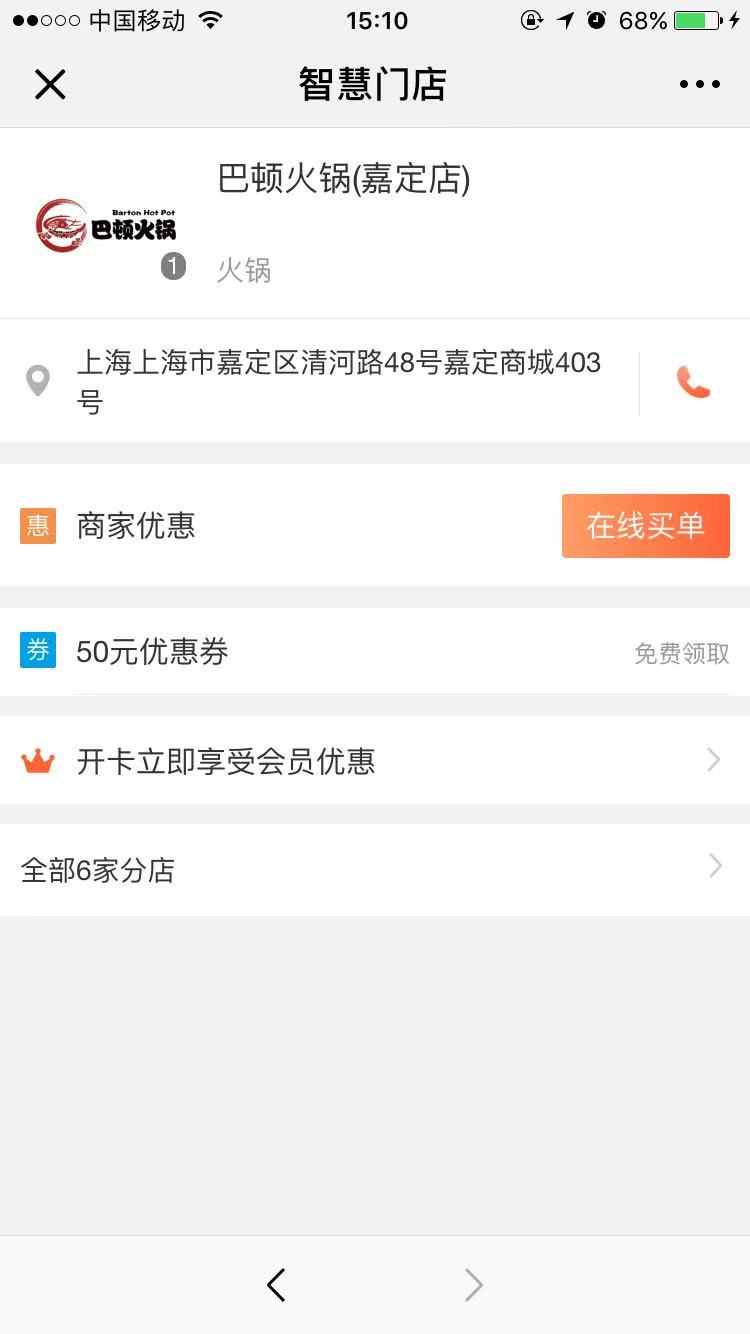This screenshot has width=750, height=1334.
Task: Open 开卡立即享受会员优惠 membership row
Action: click(x=375, y=761)
